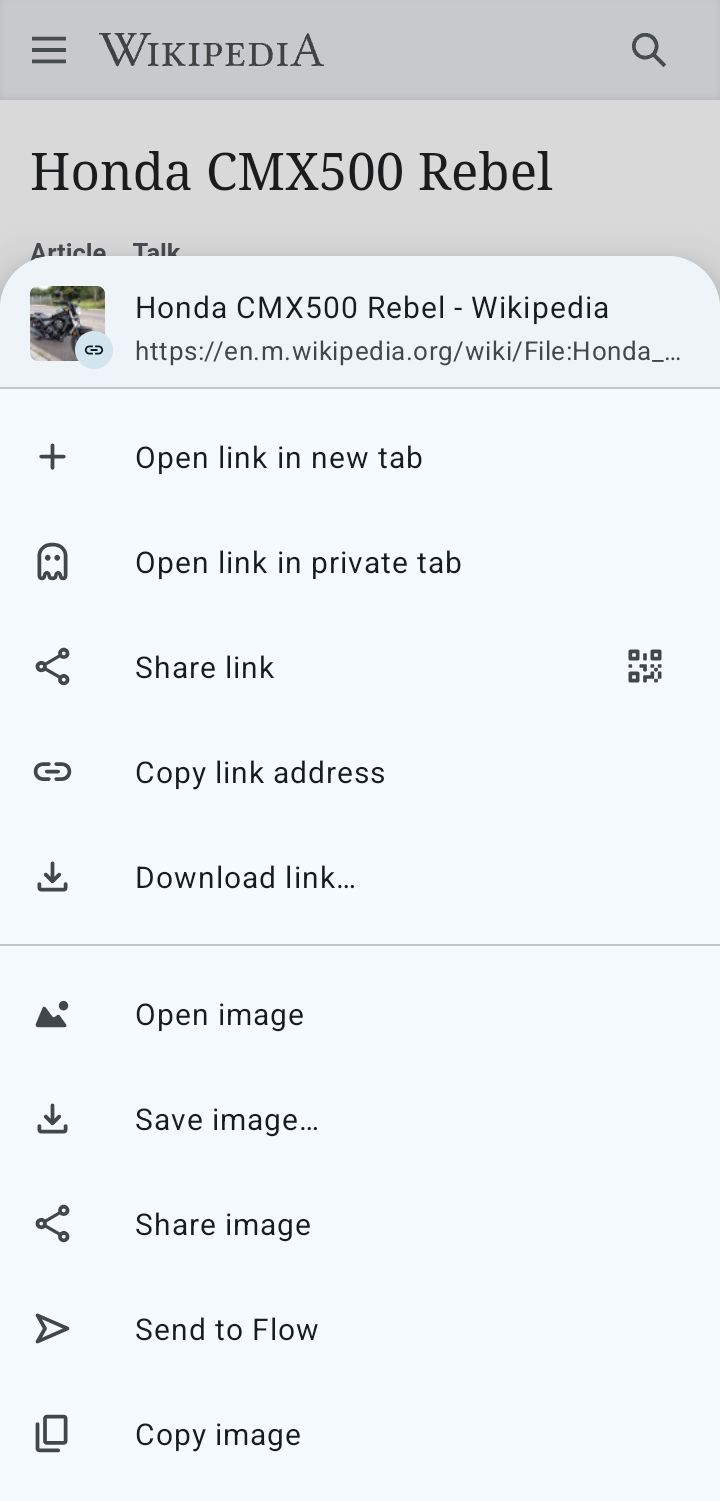Copy link address to clipboard
Screen dimensions: 720x1501
(x=260, y=773)
